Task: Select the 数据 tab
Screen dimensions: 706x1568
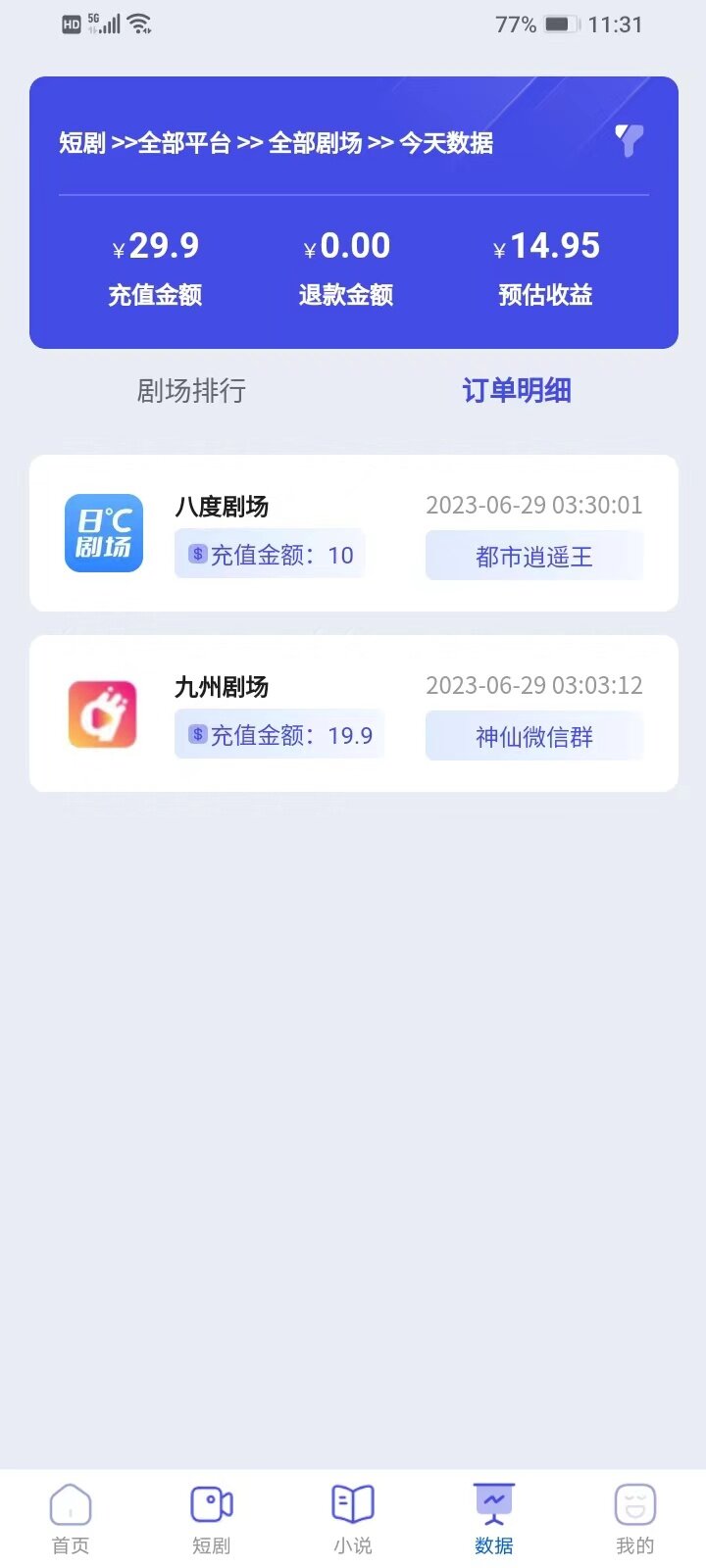Action: [494, 1519]
